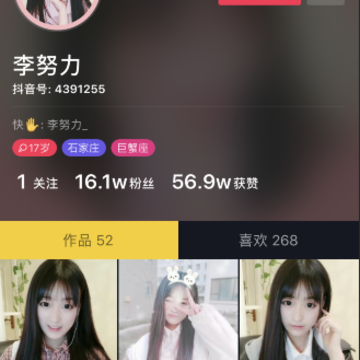The image size is (360, 360).
Task: Play the video with bunny ears sticker
Action: coord(178,310)
